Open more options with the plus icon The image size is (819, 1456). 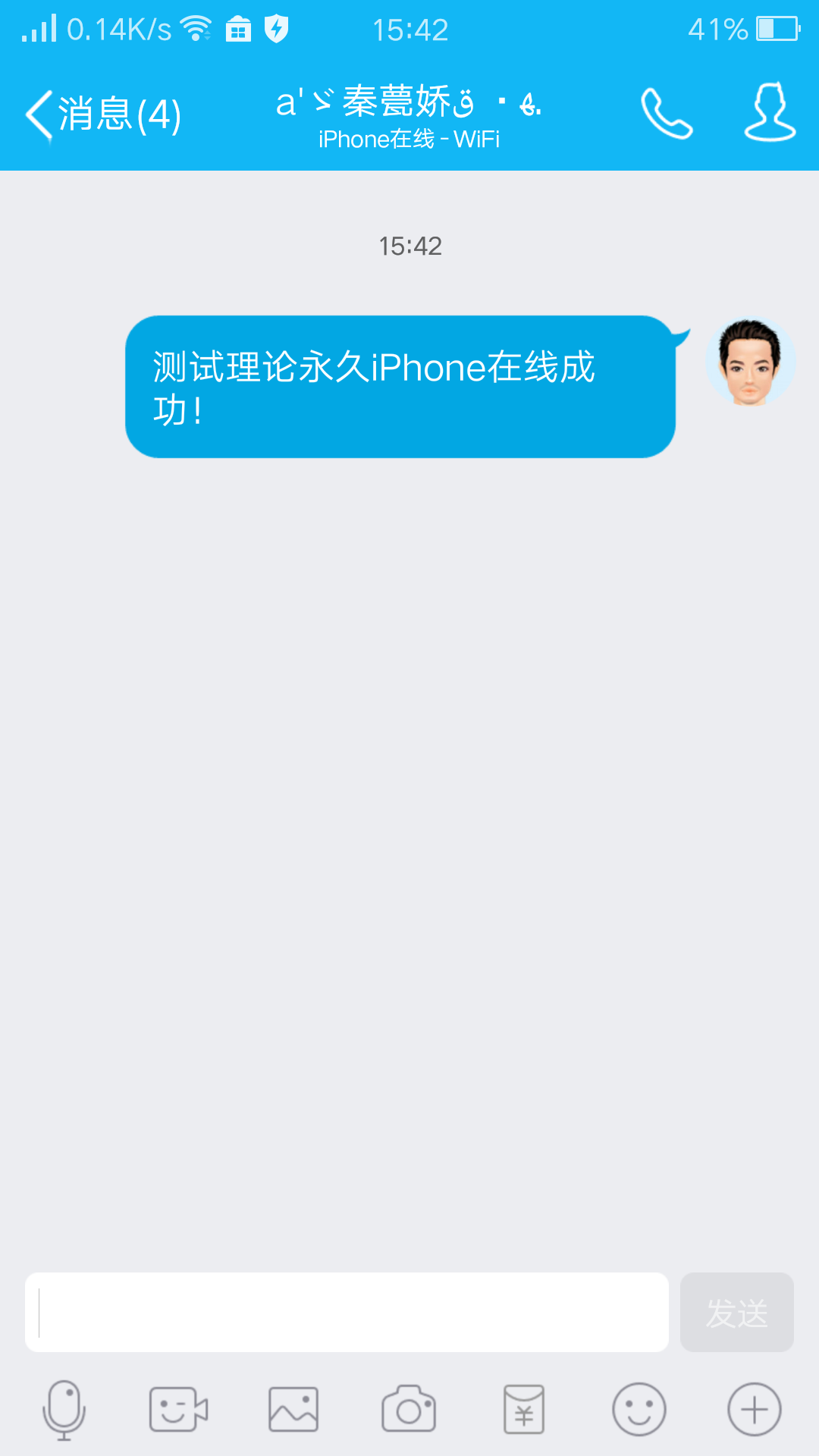(755, 1410)
